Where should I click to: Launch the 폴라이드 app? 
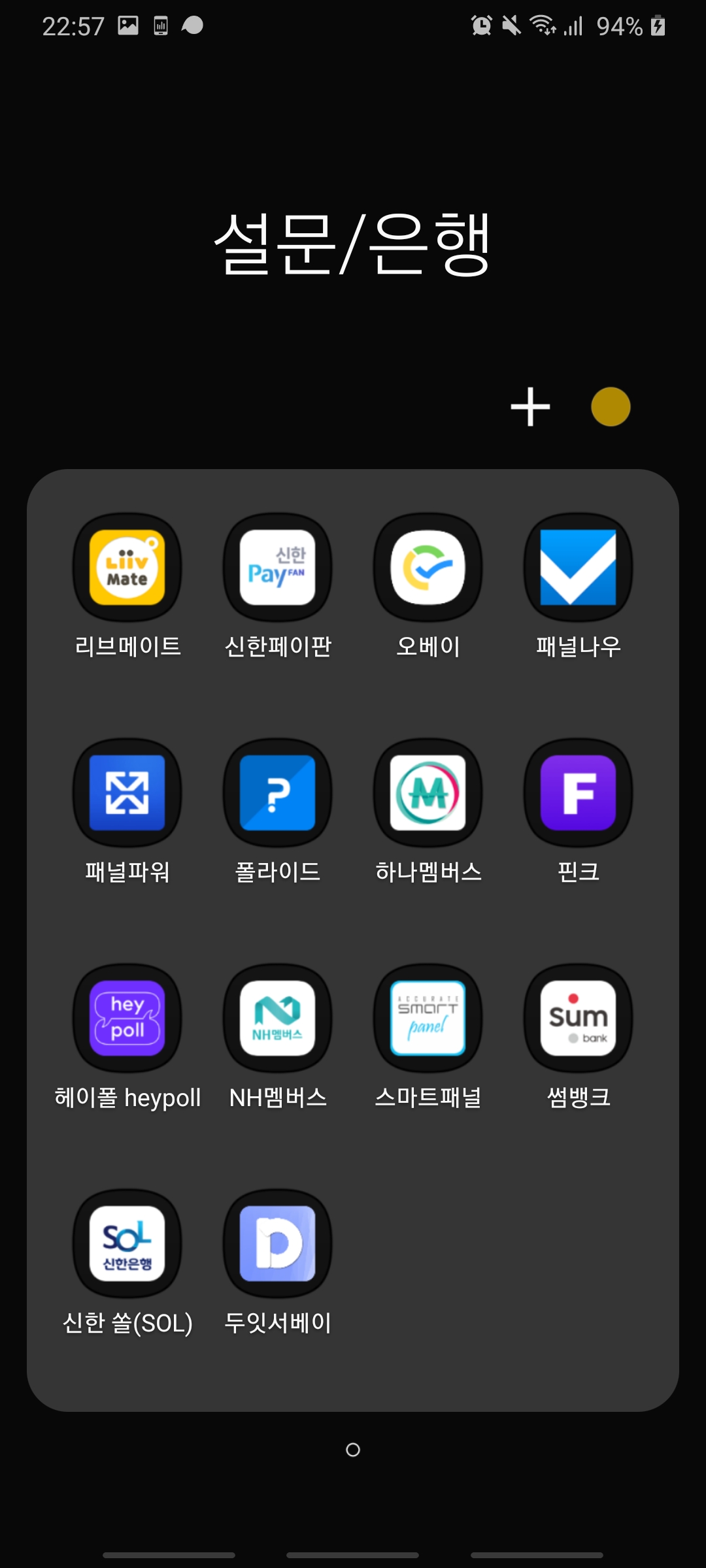pos(278,792)
